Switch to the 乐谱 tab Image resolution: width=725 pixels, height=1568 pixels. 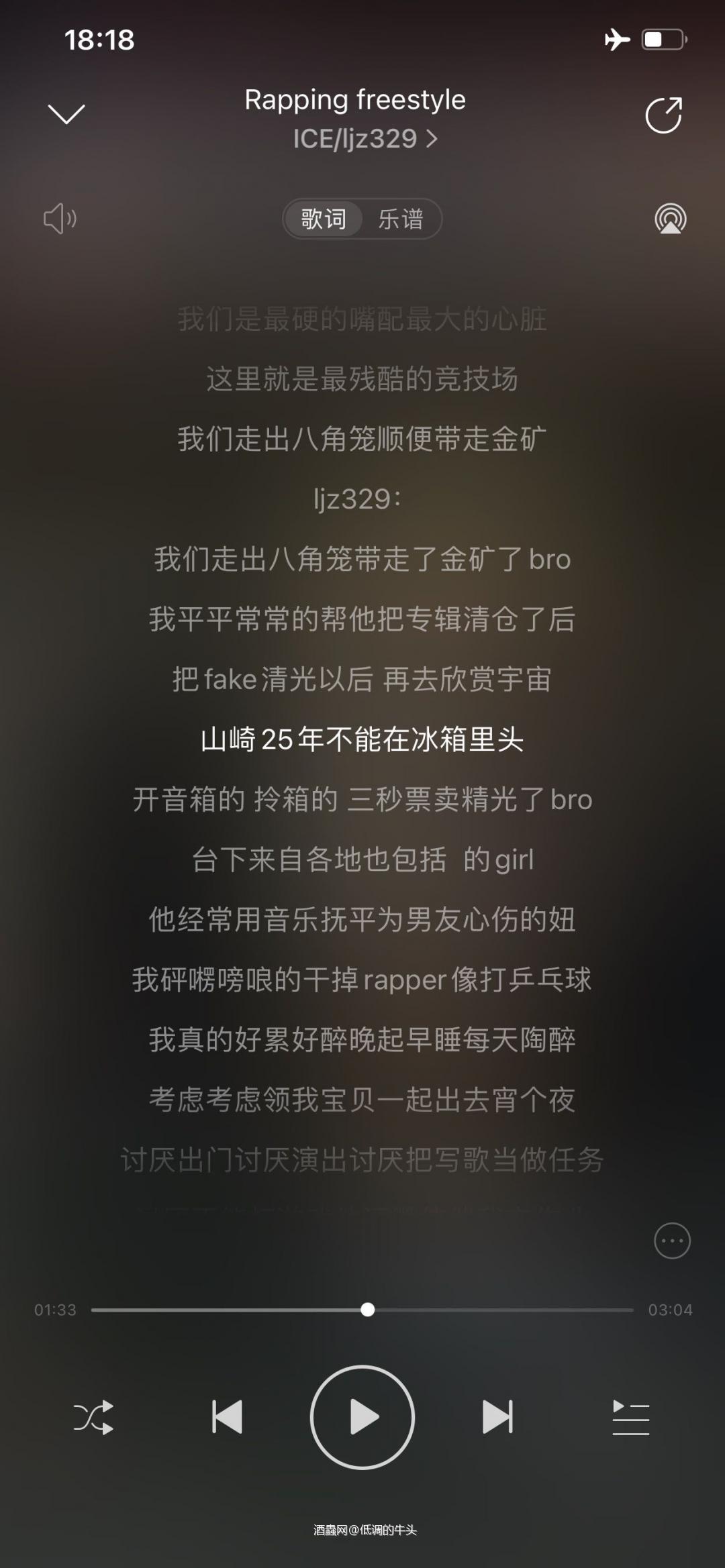tap(401, 219)
